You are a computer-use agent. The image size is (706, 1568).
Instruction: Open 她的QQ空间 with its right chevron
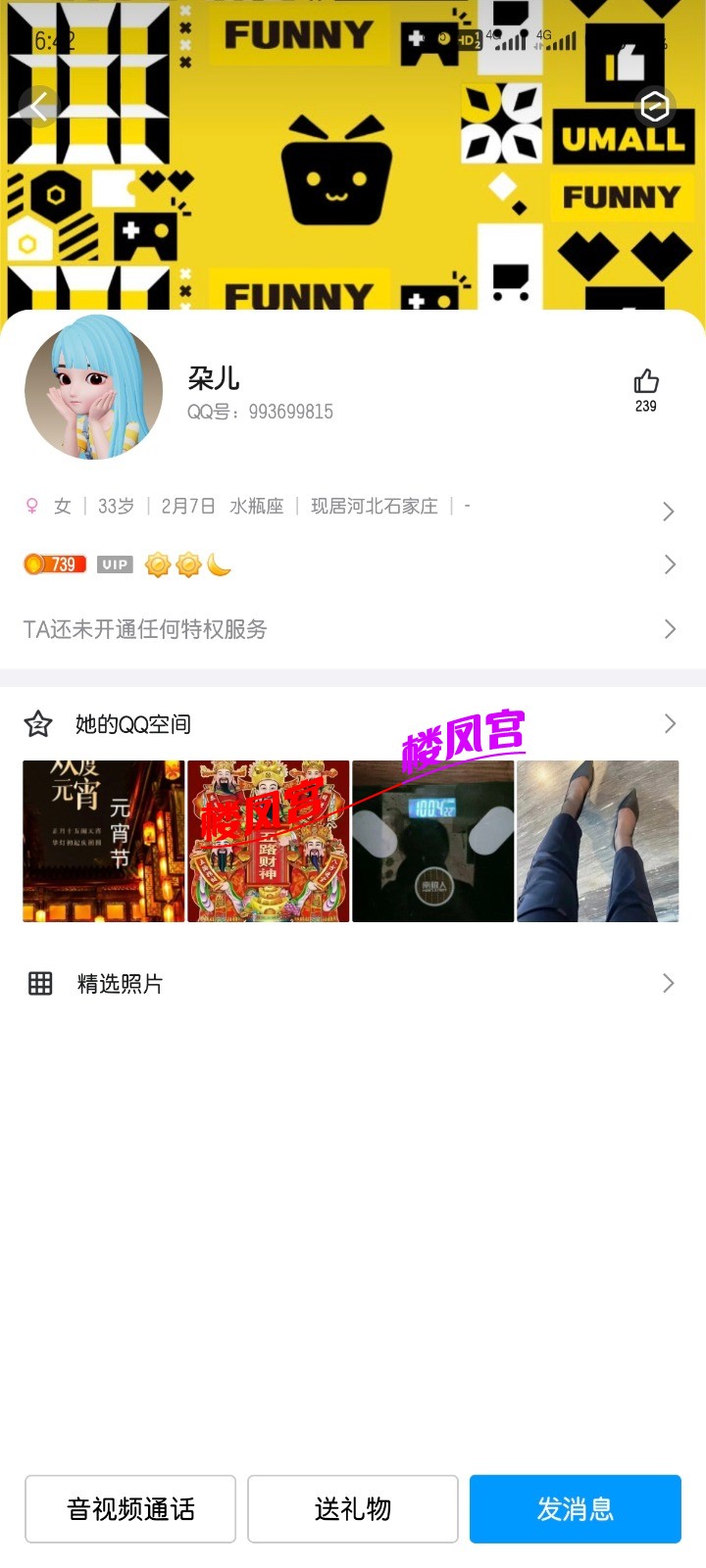pyautogui.click(x=670, y=723)
